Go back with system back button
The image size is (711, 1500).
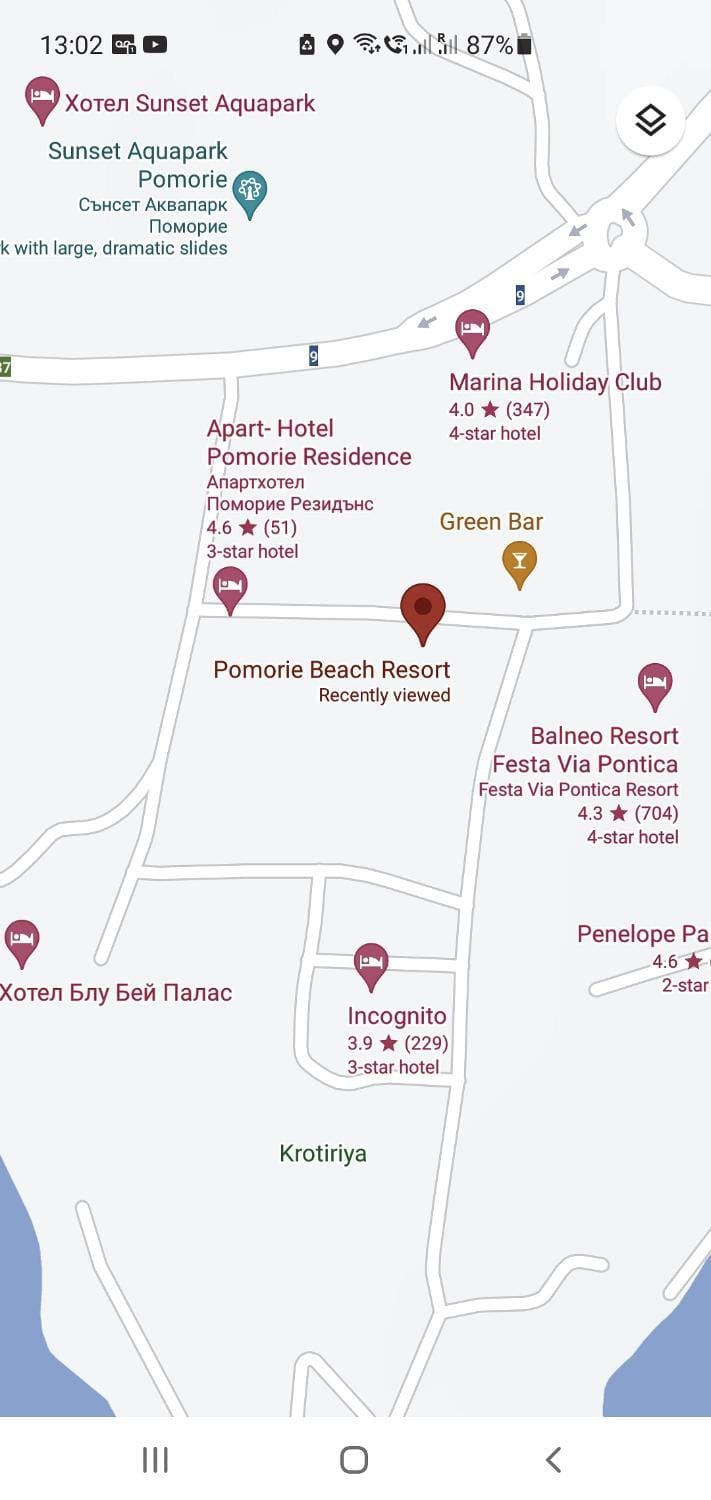click(553, 1459)
